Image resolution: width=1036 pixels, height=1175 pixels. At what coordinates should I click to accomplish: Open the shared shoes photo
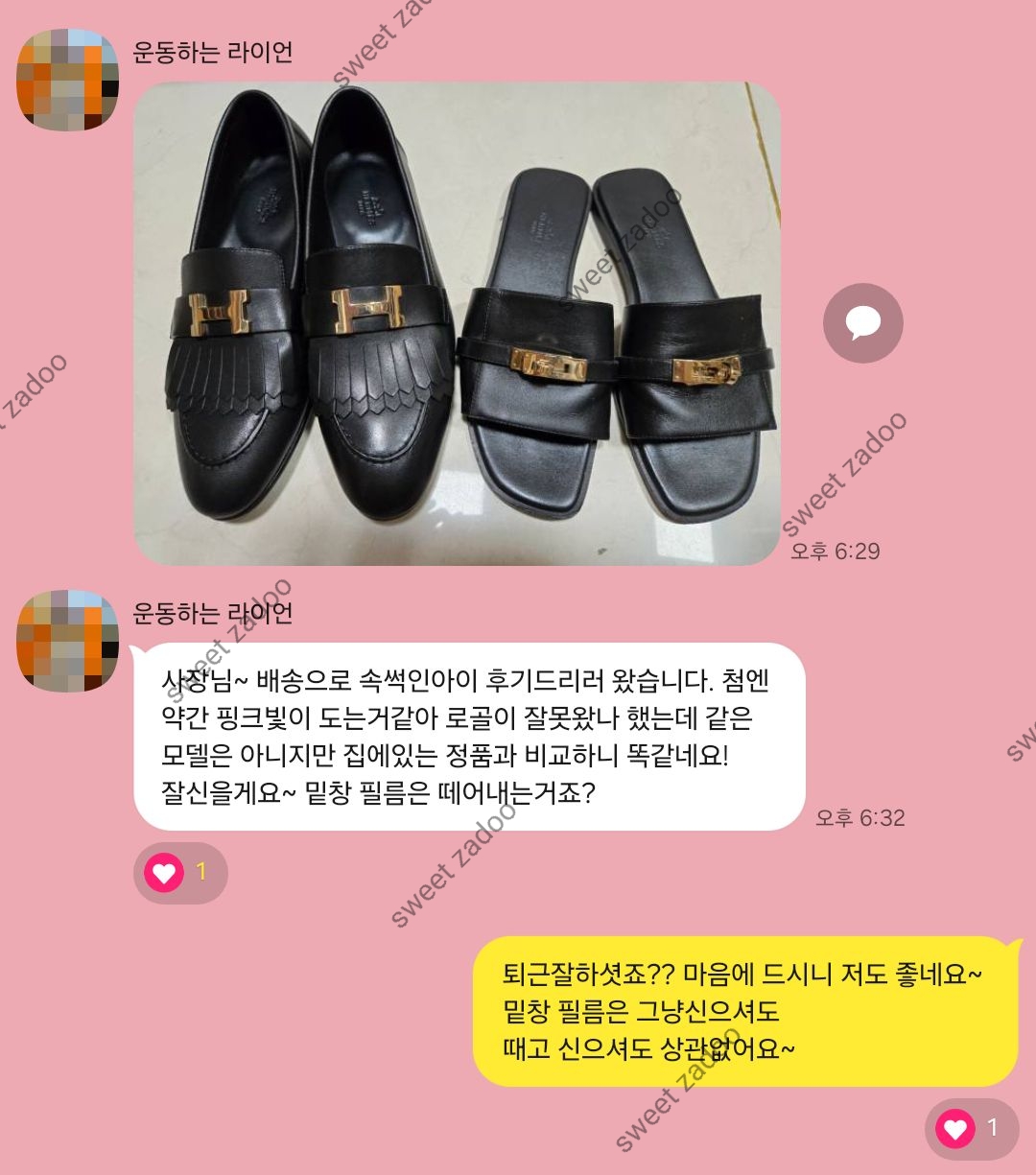pyautogui.click(x=457, y=323)
